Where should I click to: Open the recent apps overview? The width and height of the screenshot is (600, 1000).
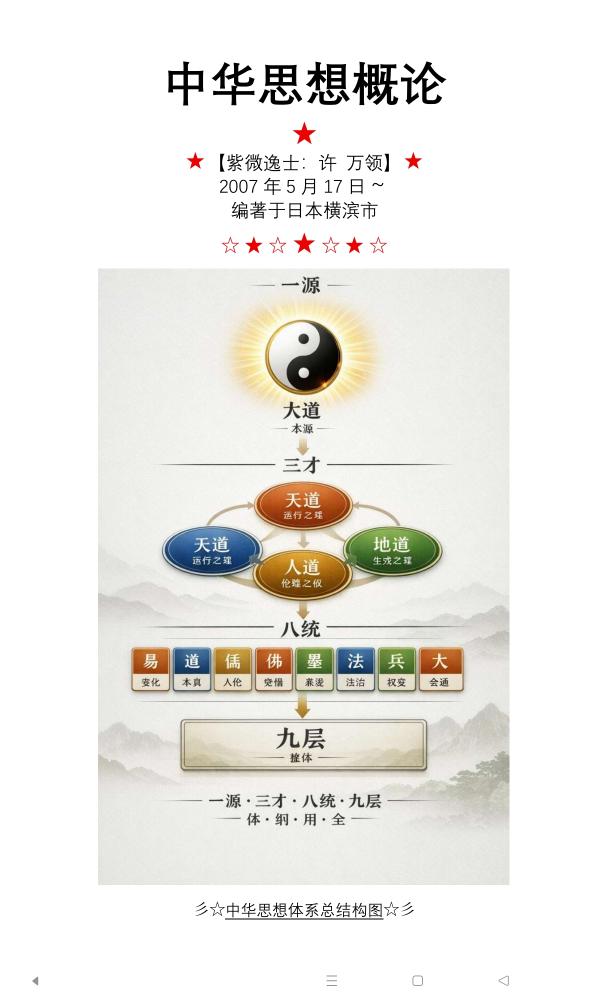pos(332,981)
